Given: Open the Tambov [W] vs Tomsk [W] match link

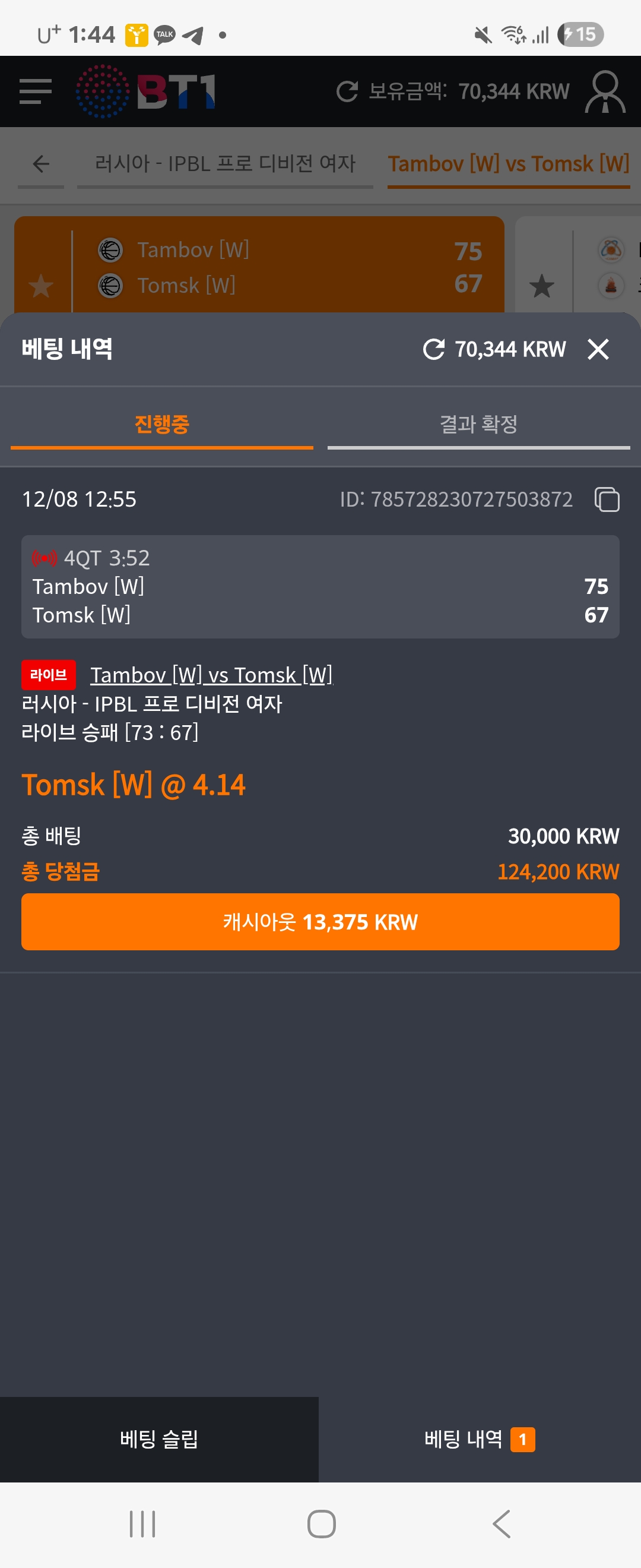Looking at the screenshot, I should pos(211,675).
